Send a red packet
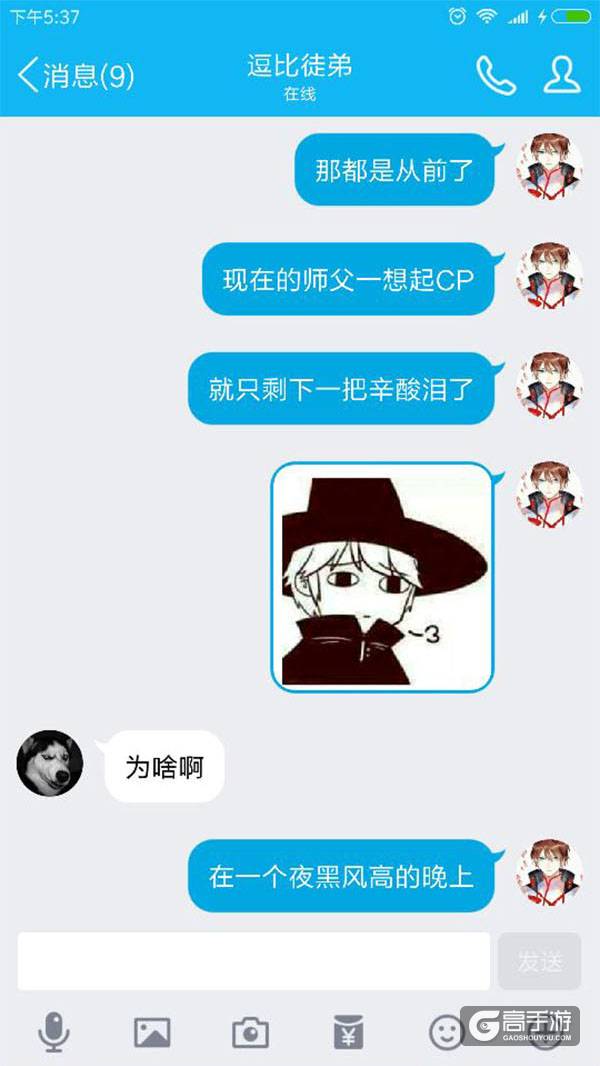This screenshot has height=1066, width=600. tap(348, 1031)
